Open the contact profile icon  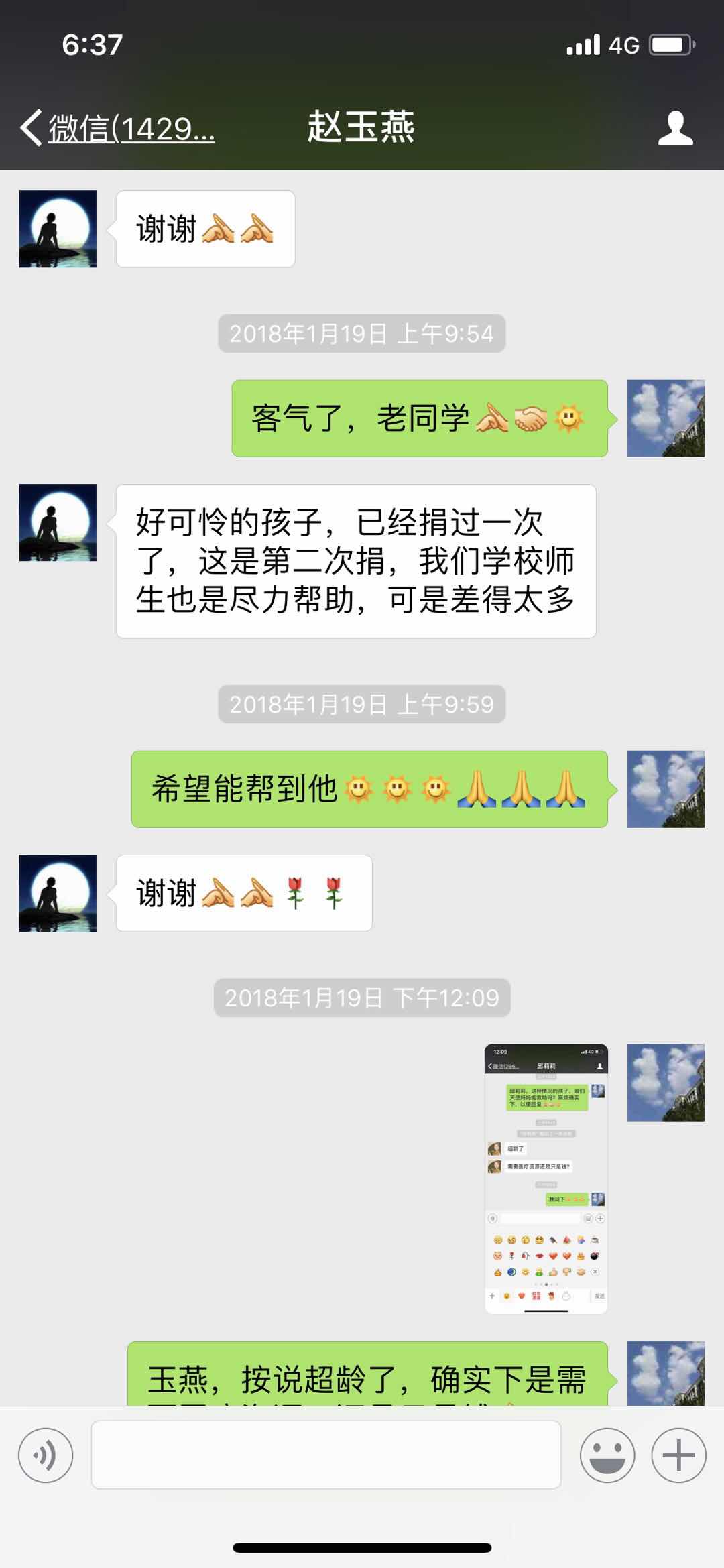pos(674,128)
